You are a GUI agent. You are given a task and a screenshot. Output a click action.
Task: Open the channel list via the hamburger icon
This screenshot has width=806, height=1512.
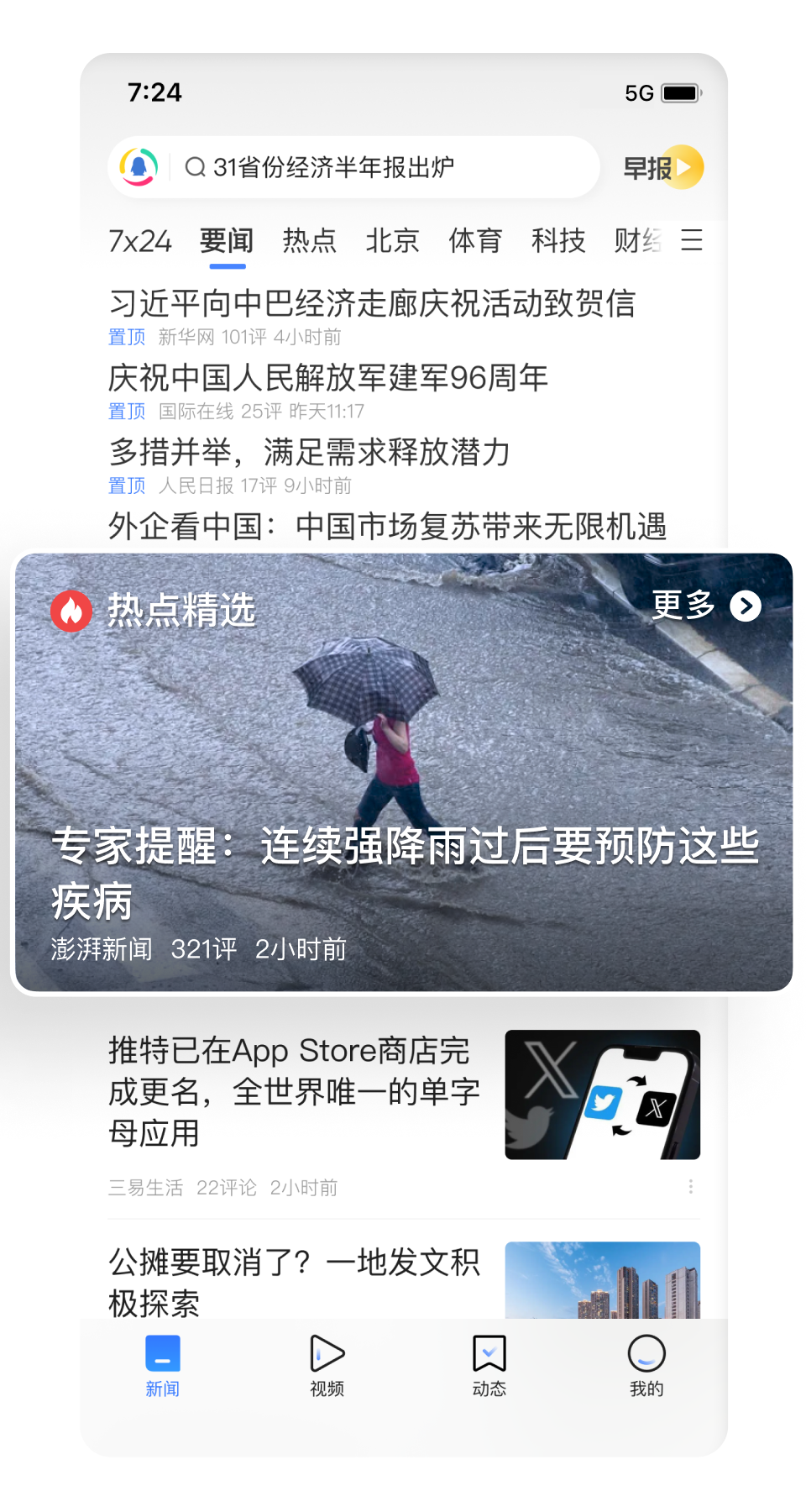click(x=693, y=241)
